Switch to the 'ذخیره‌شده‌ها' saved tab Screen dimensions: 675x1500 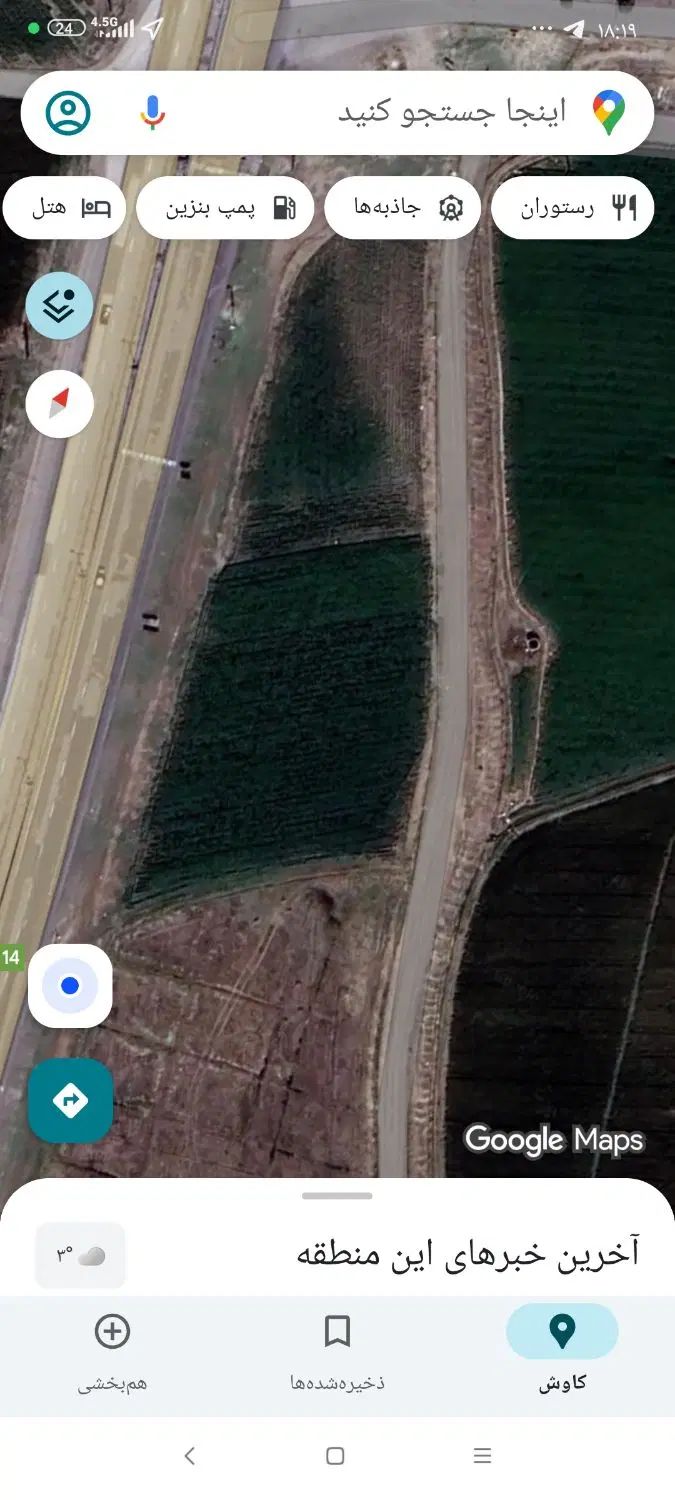(x=337, y=1348)
